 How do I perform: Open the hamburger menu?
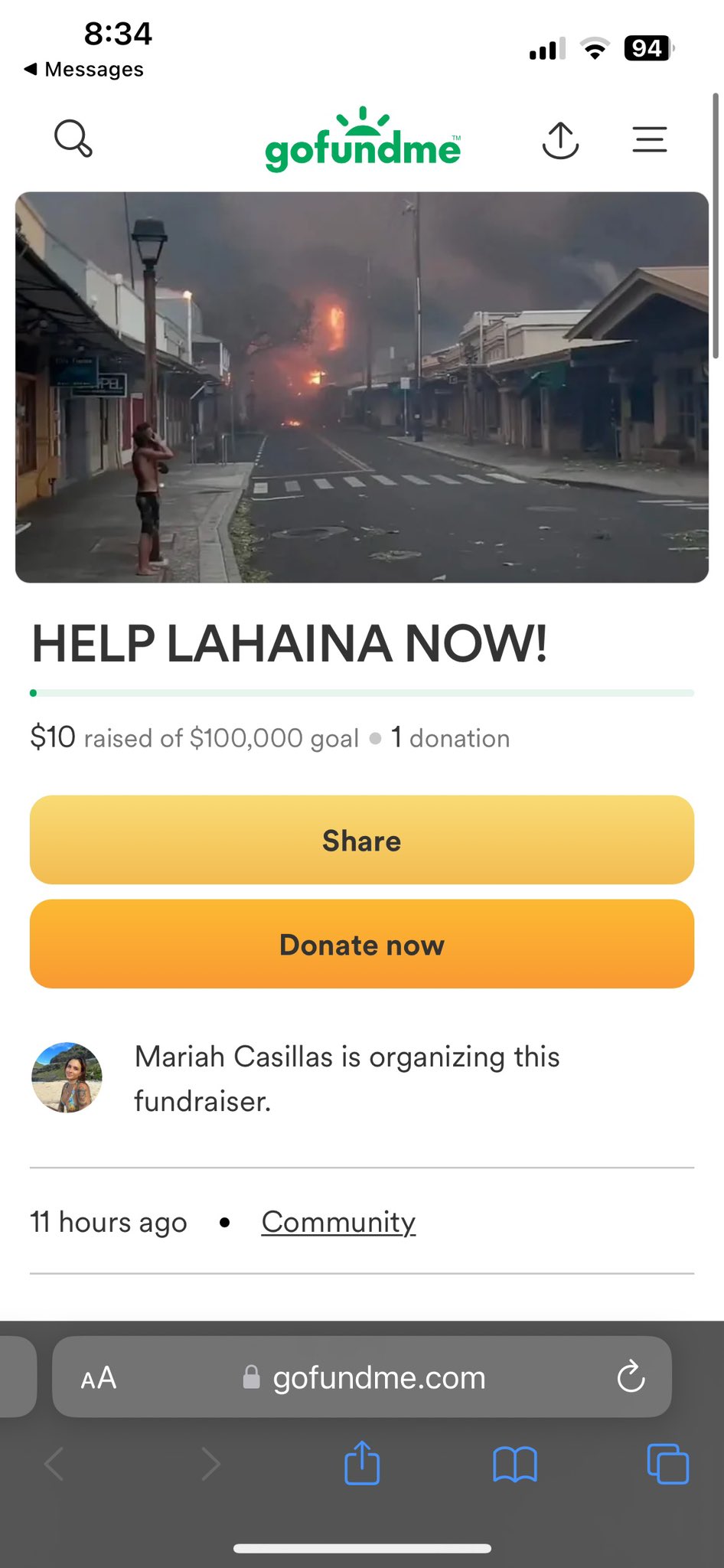(x=650, y=139)
